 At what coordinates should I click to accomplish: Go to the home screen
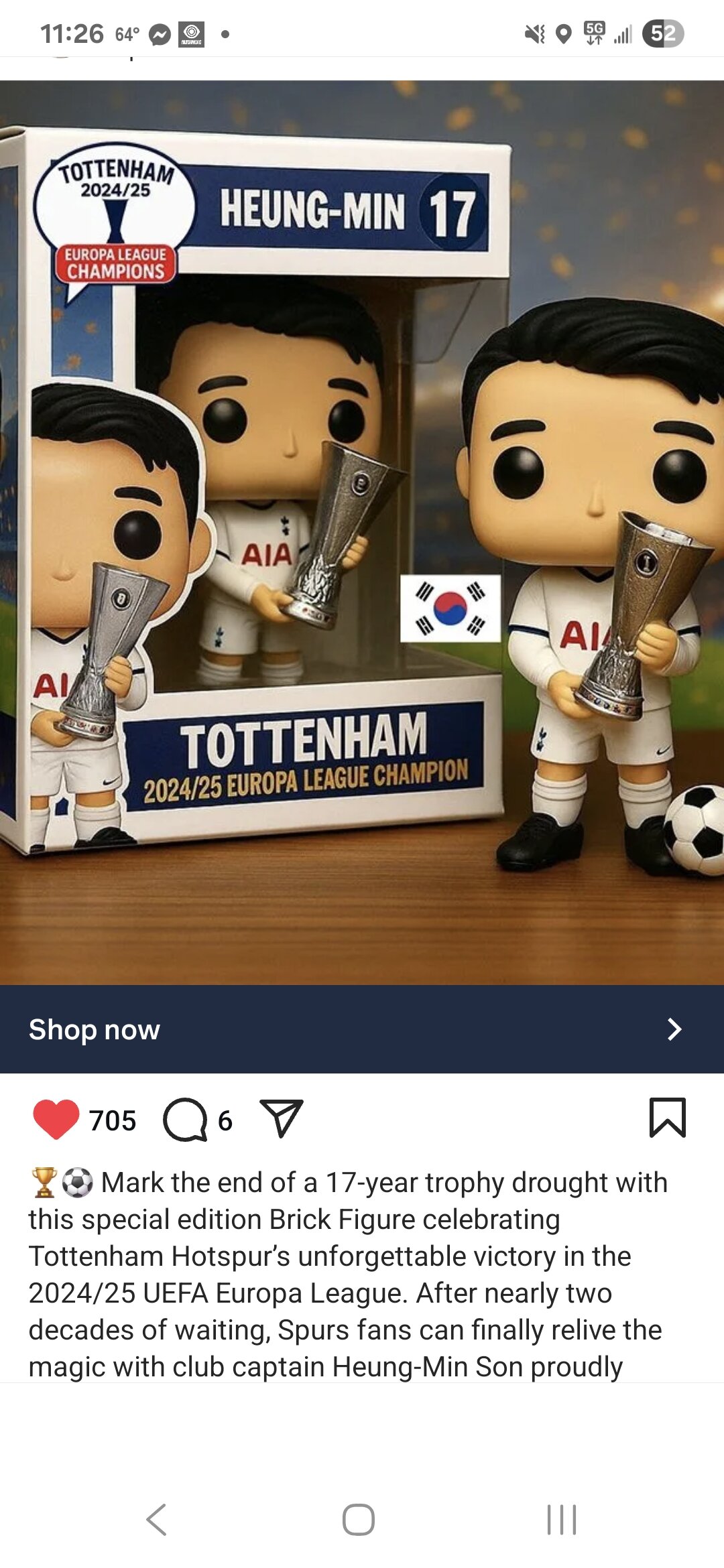359,1519
